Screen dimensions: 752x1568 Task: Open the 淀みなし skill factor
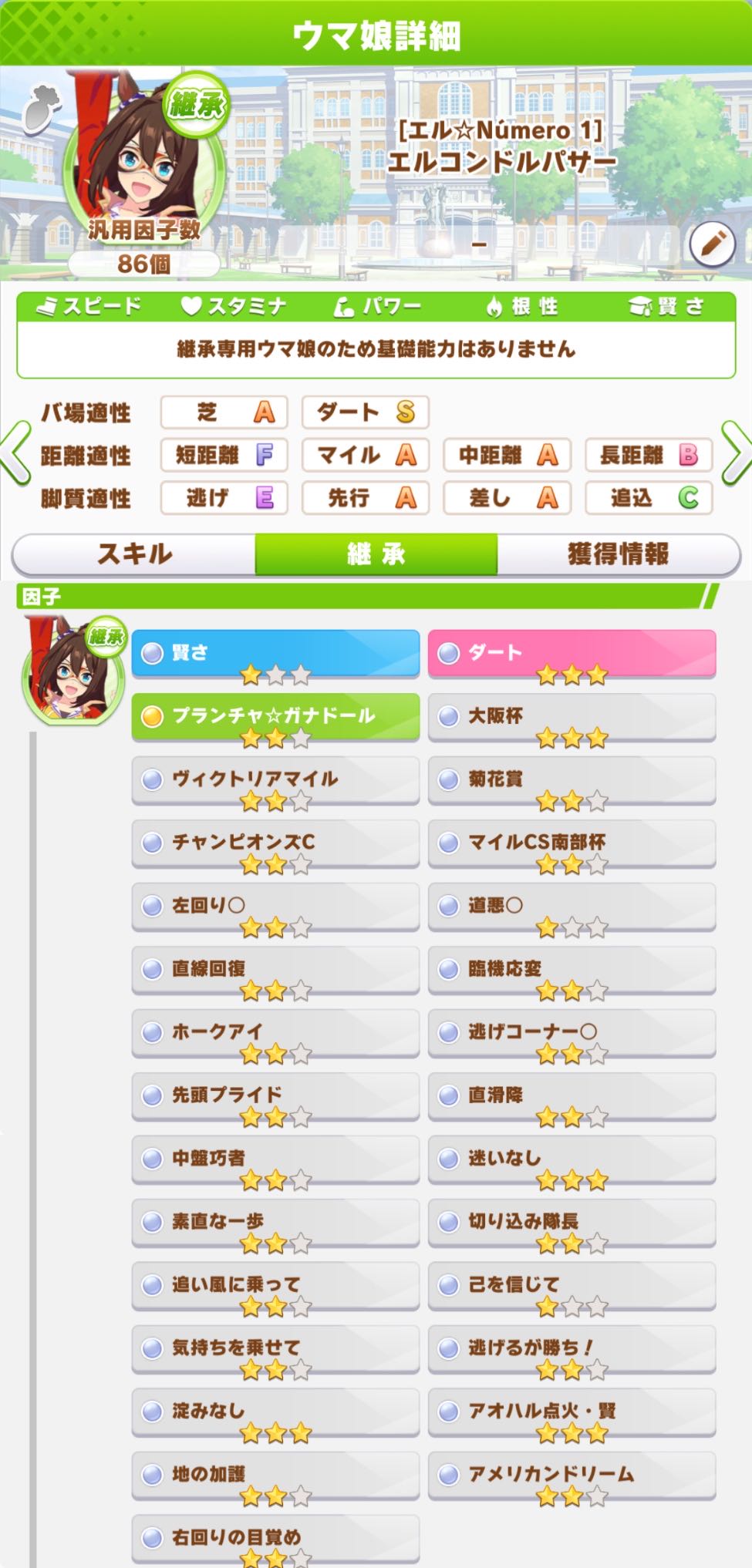click(275, 1412)
